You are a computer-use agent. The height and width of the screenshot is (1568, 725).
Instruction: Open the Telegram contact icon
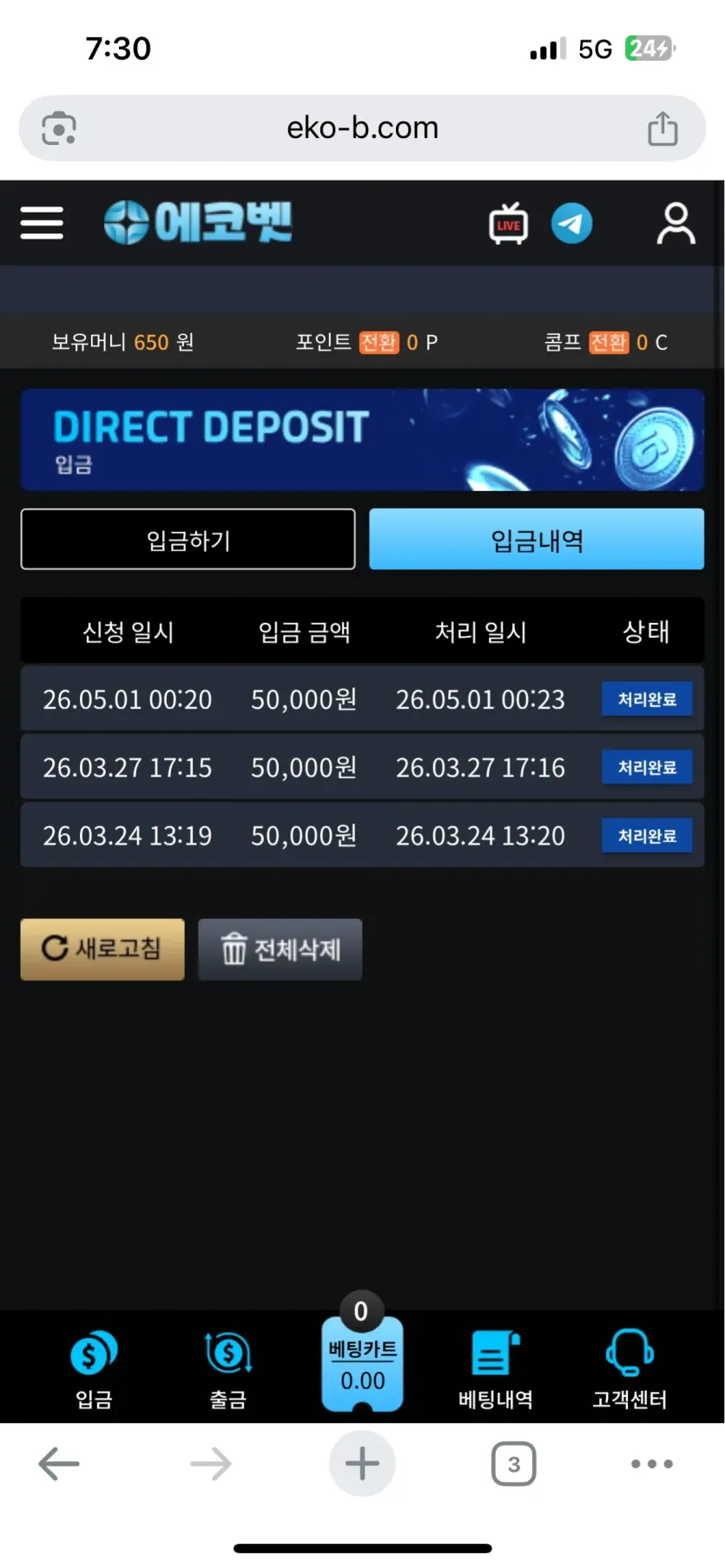point(571,224)
